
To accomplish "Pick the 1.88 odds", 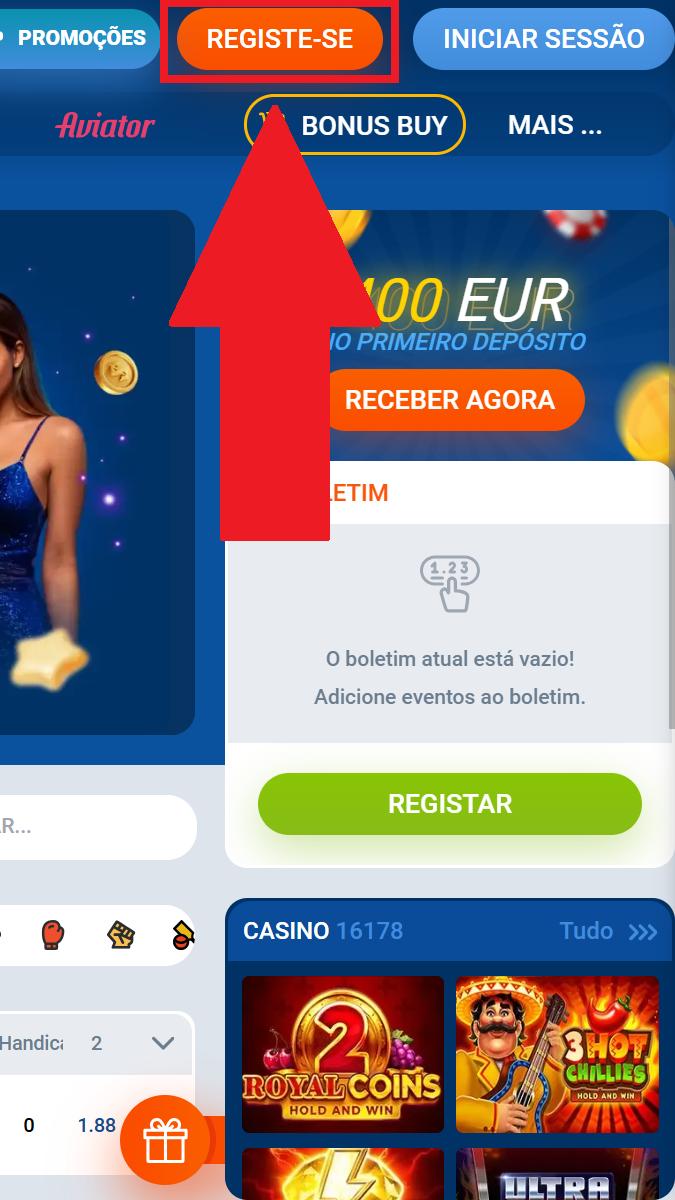I will pos(97,1125).
